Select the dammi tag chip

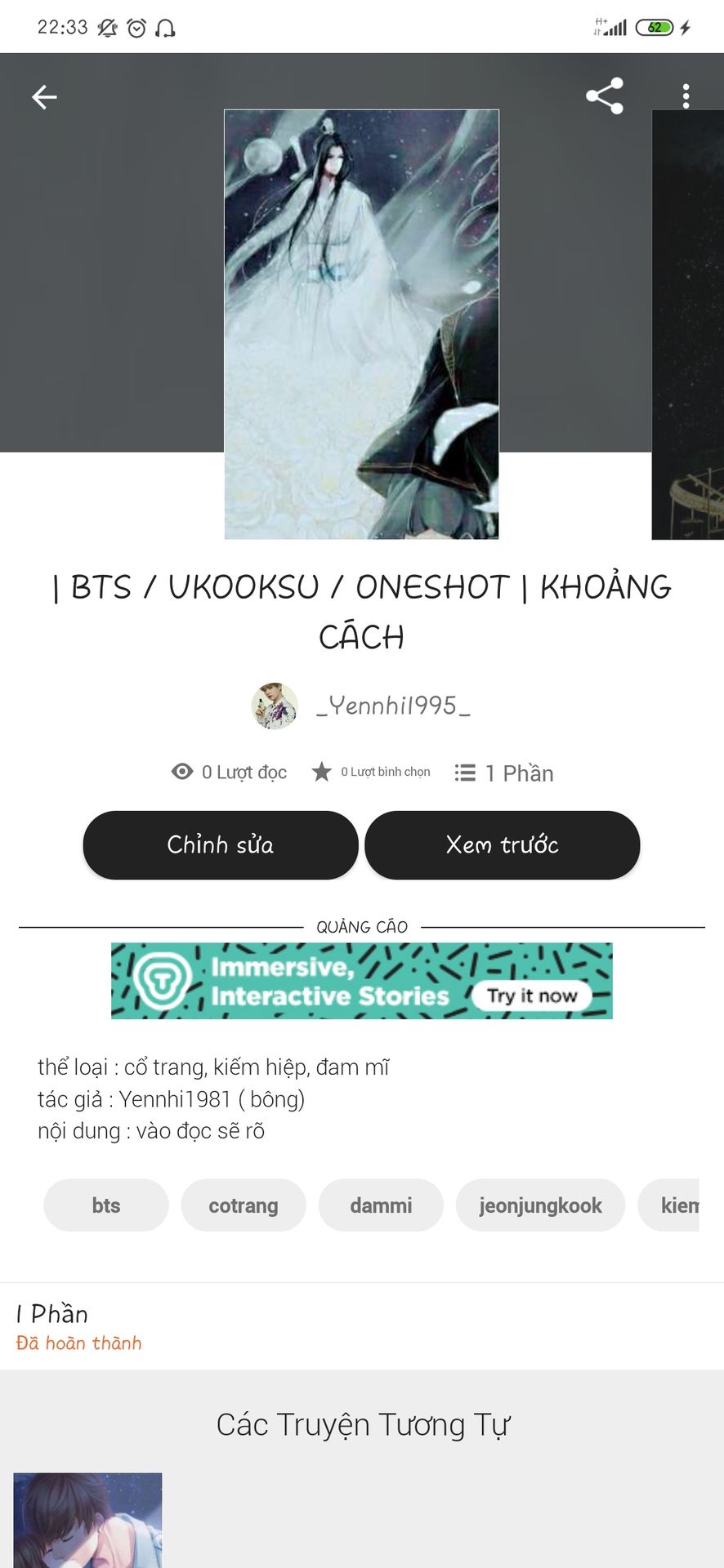(381, 1205)
